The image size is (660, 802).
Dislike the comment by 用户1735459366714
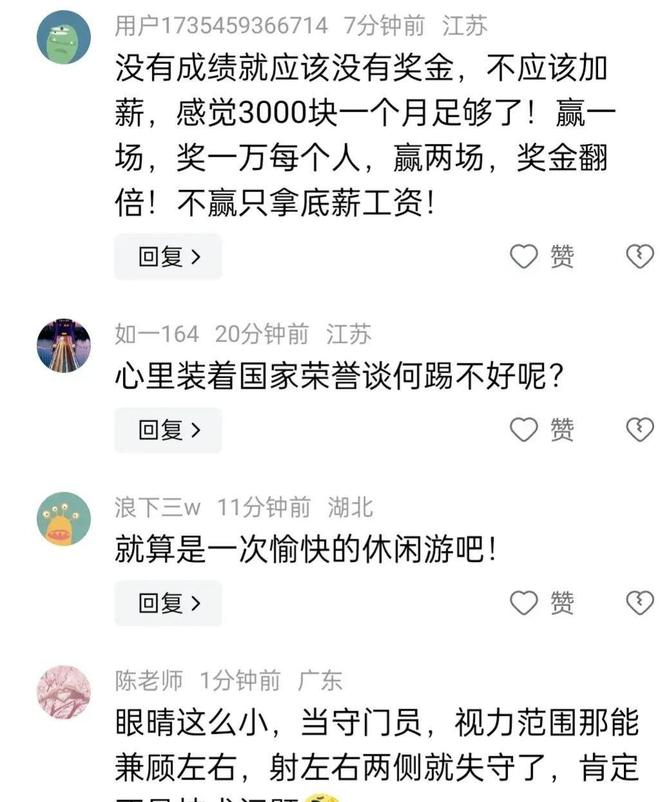tap(639, 257)
